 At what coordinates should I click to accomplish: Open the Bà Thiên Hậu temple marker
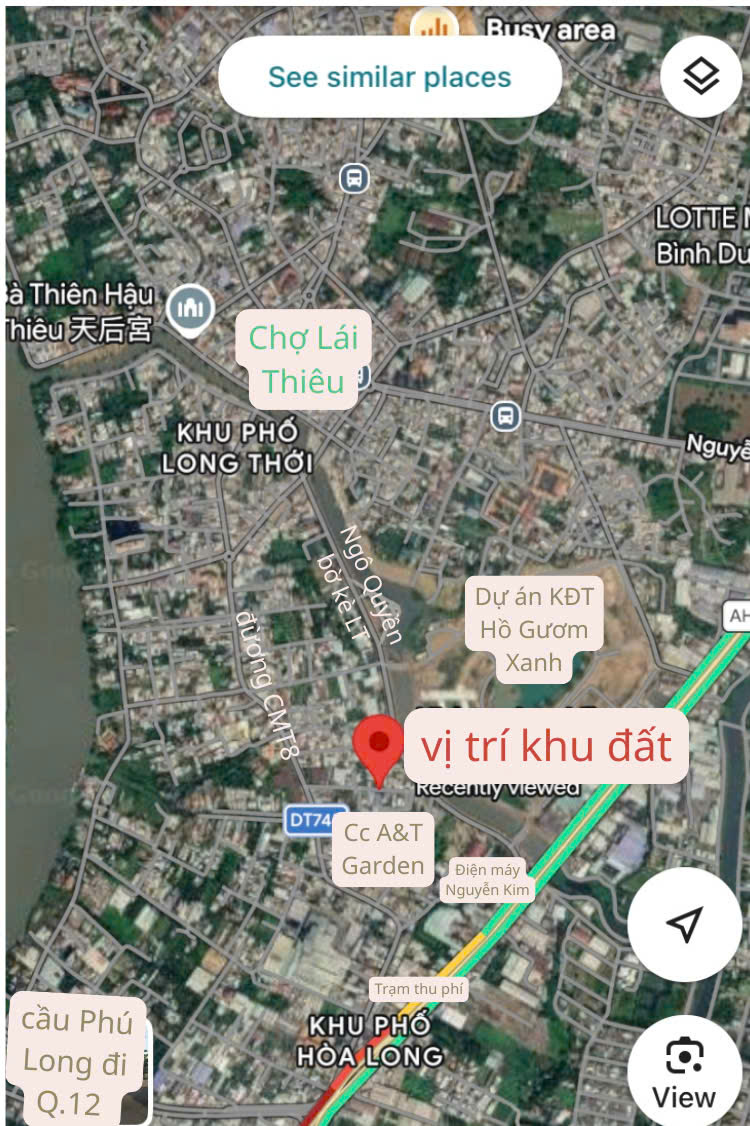189,309
